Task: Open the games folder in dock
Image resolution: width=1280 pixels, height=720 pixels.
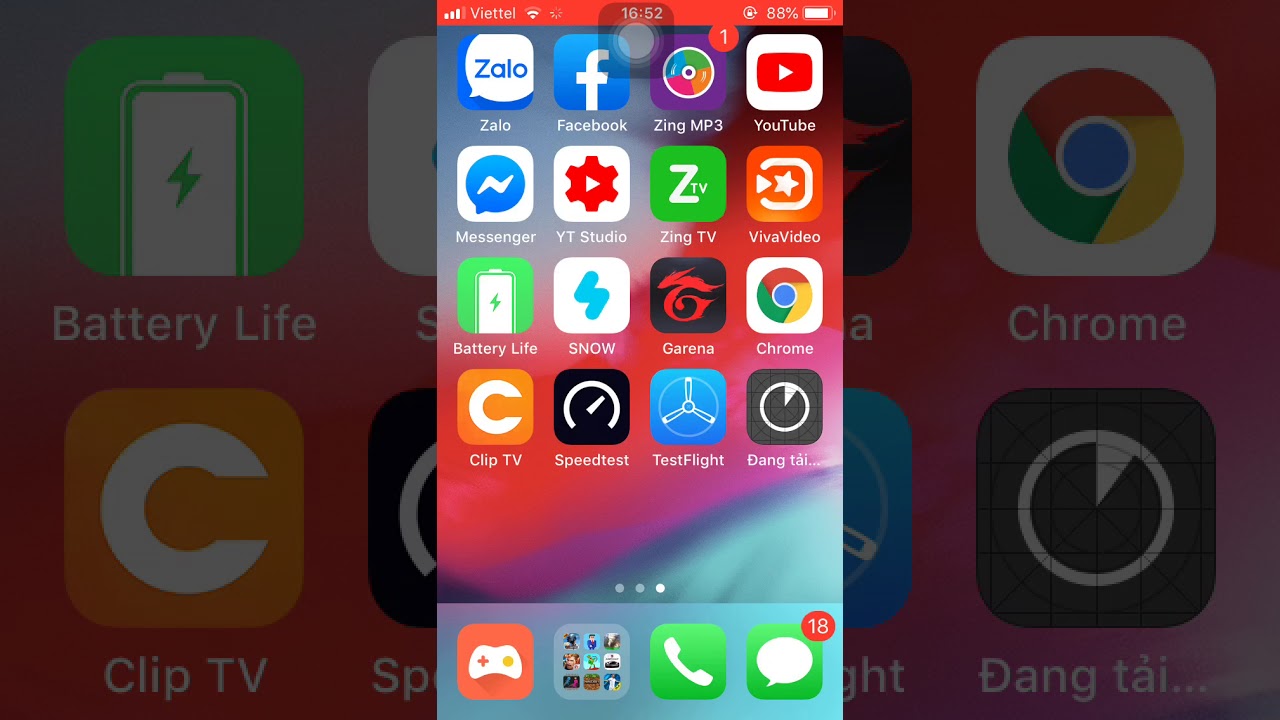Action: (x=591, y=662)
